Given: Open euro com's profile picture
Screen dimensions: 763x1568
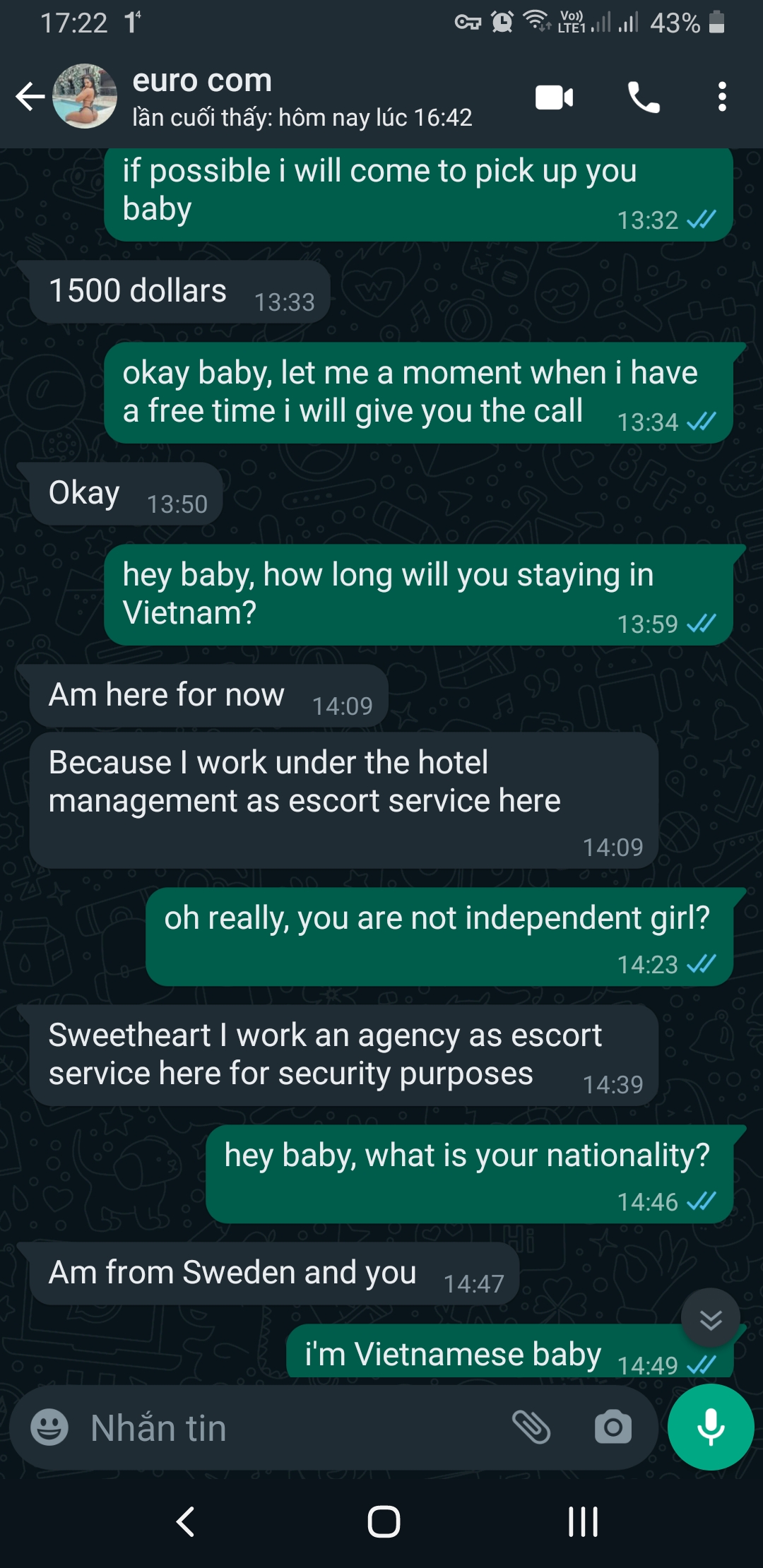Looking at the screenshot, I should pos(85,96).
